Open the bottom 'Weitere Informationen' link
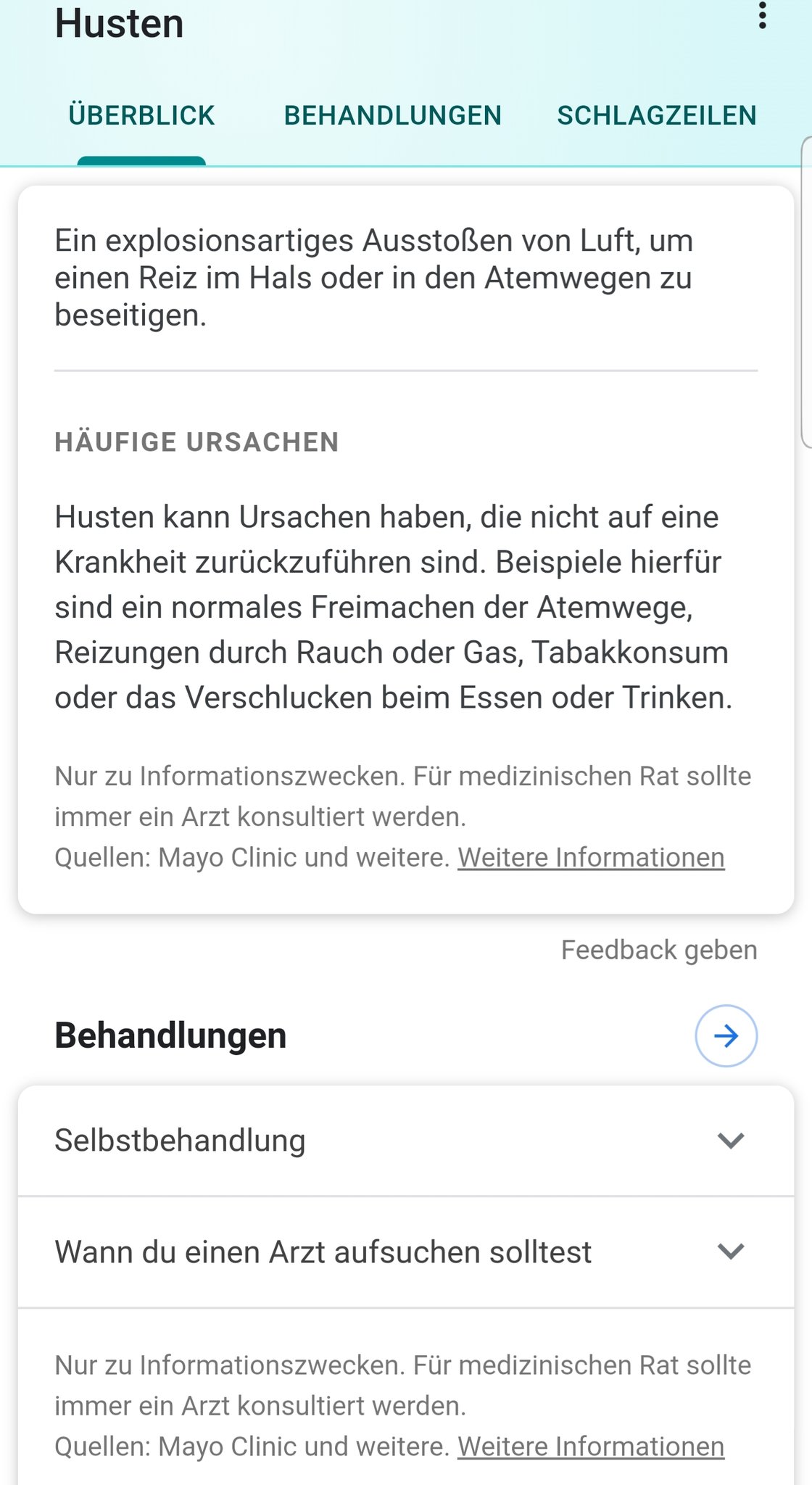The image size is (812, 1485). coord(590,1447)
